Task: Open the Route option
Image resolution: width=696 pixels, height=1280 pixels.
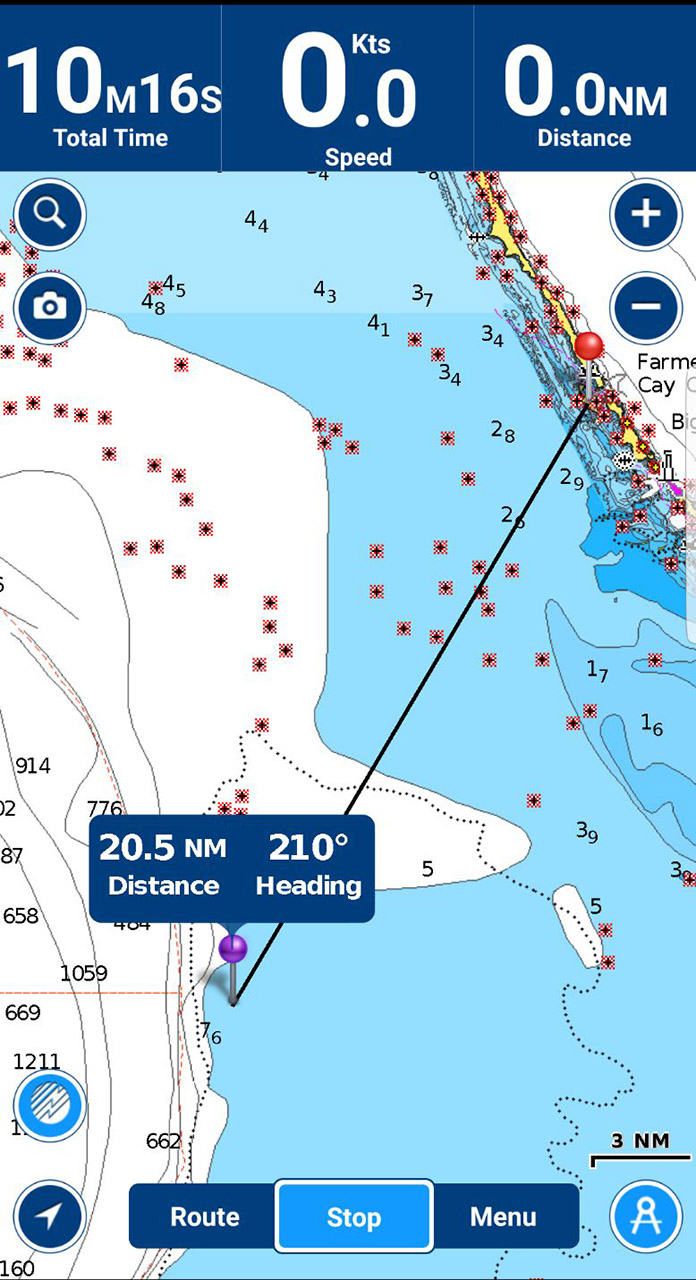Action: click(x=205, y=1217)
